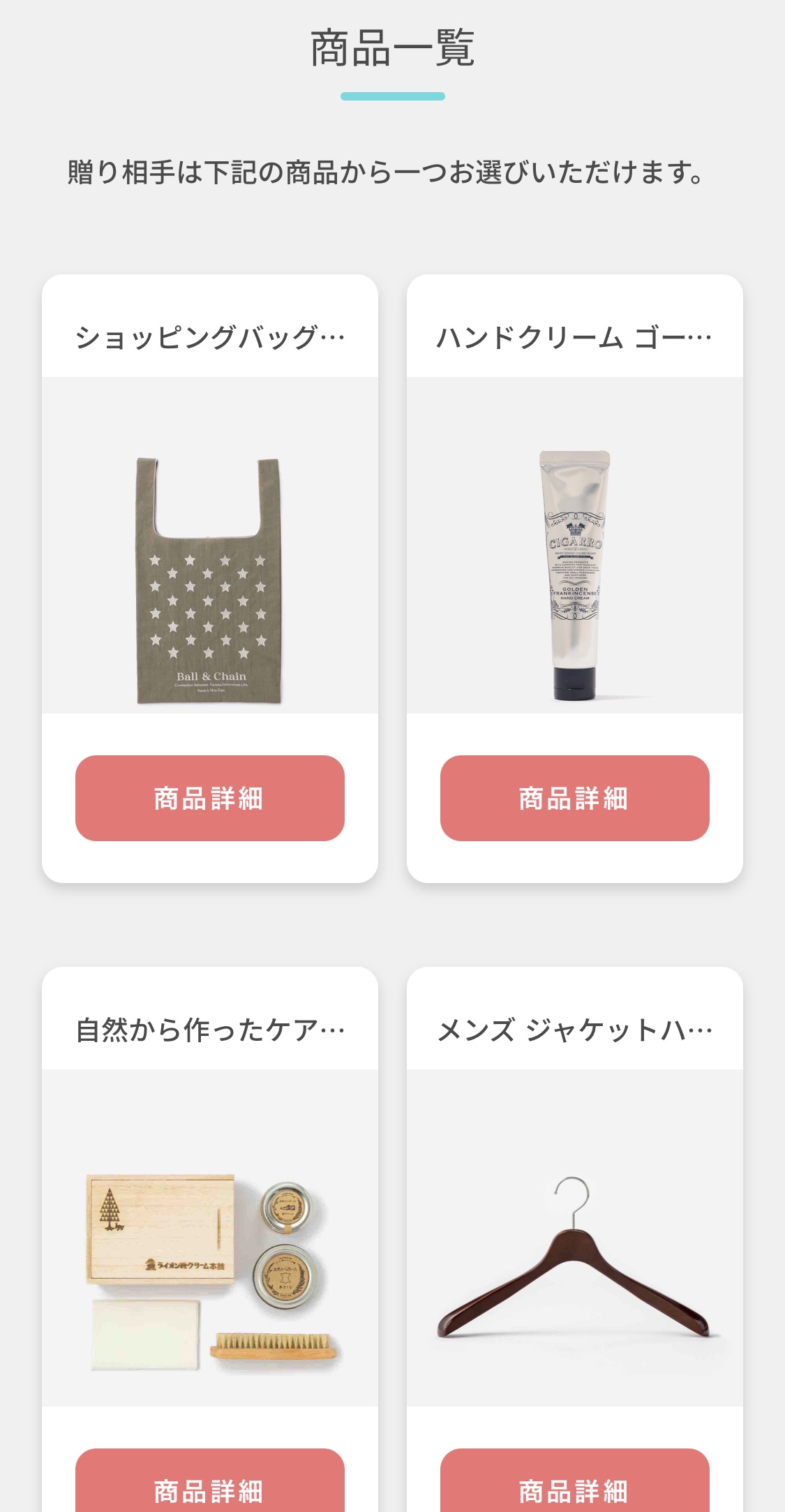
Task: Open 商品詳細 for the shopping bag
Action: pyautogui.click(x=210, y=798)
